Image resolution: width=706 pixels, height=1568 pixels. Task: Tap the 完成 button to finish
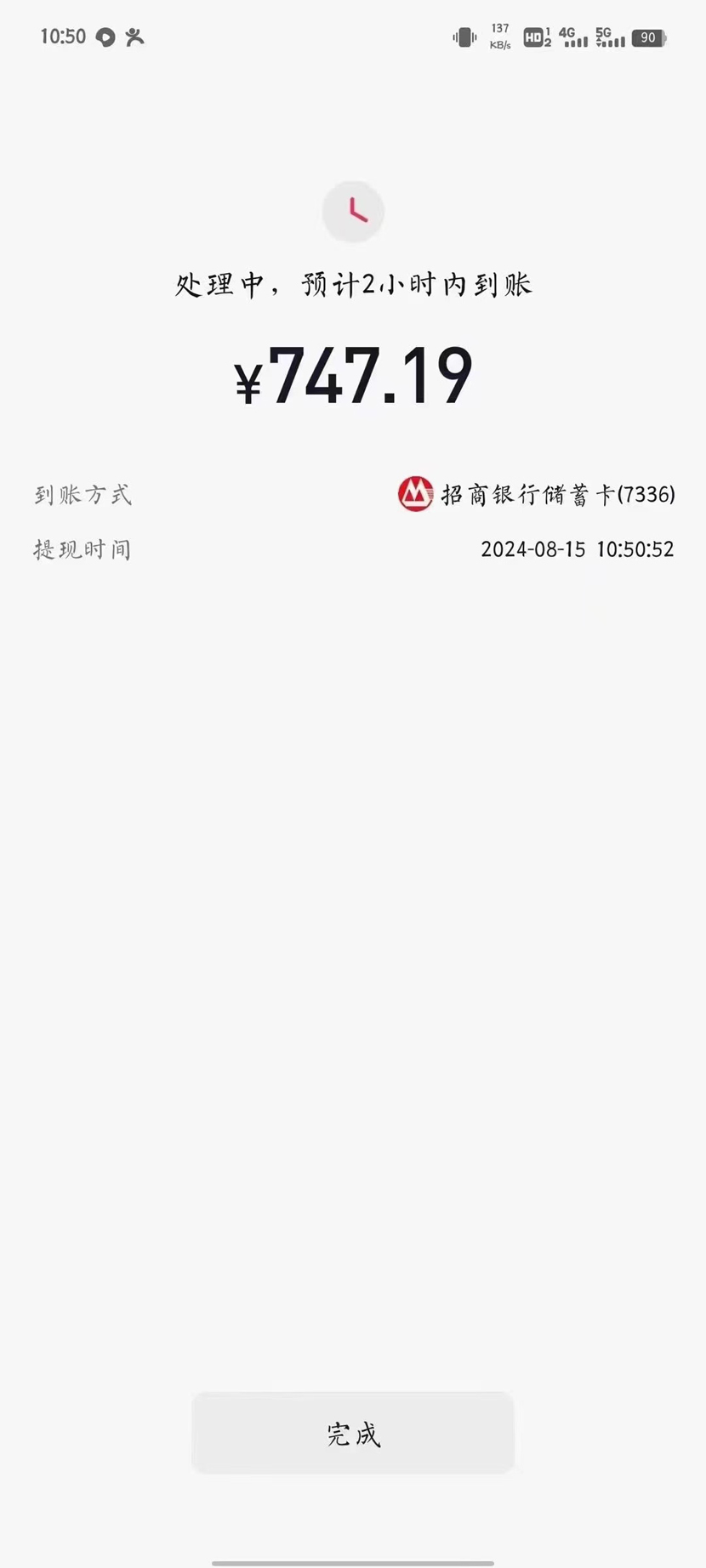tap(353, 1434)
